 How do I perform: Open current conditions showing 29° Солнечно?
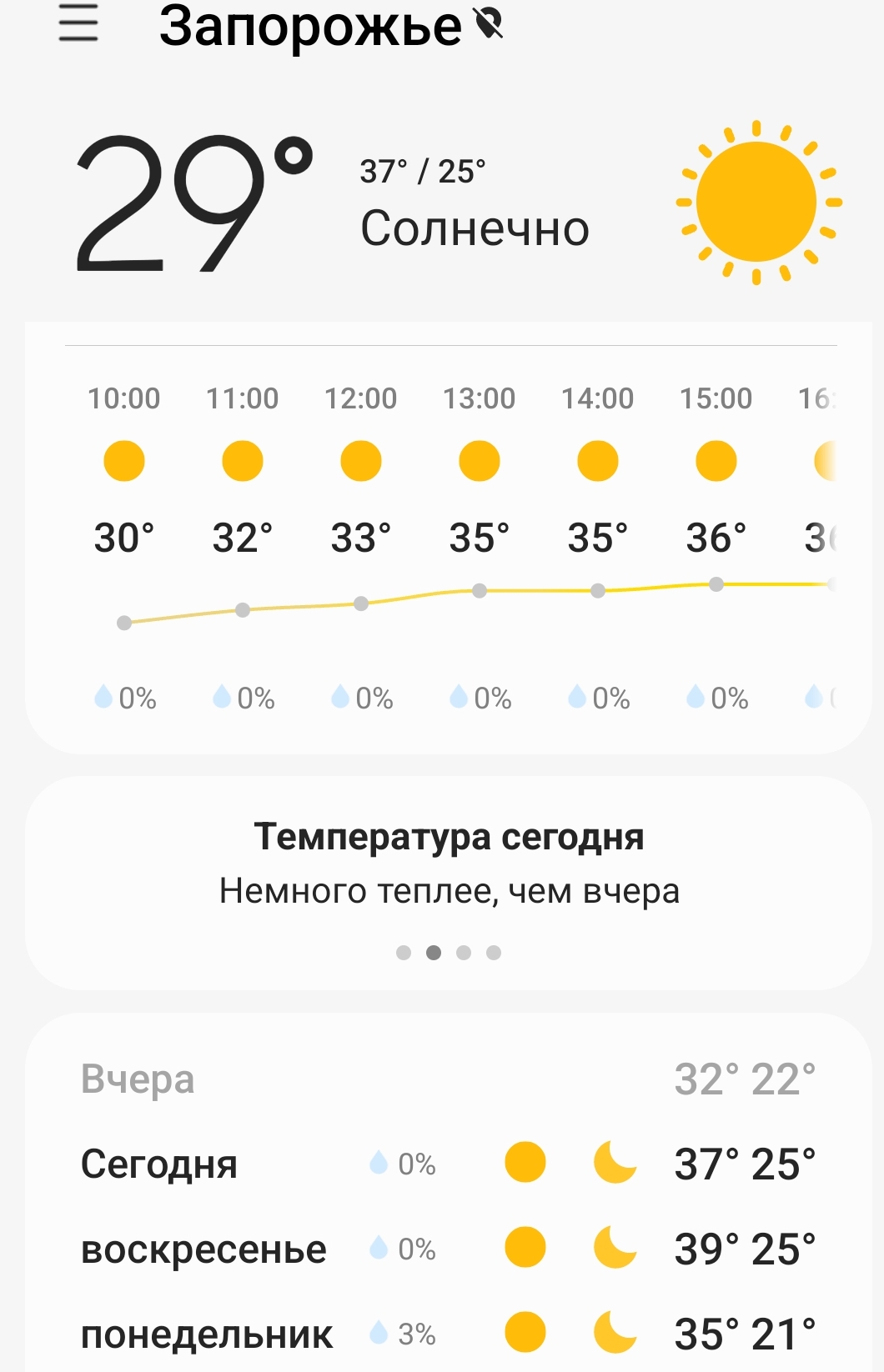coord(334,203)
